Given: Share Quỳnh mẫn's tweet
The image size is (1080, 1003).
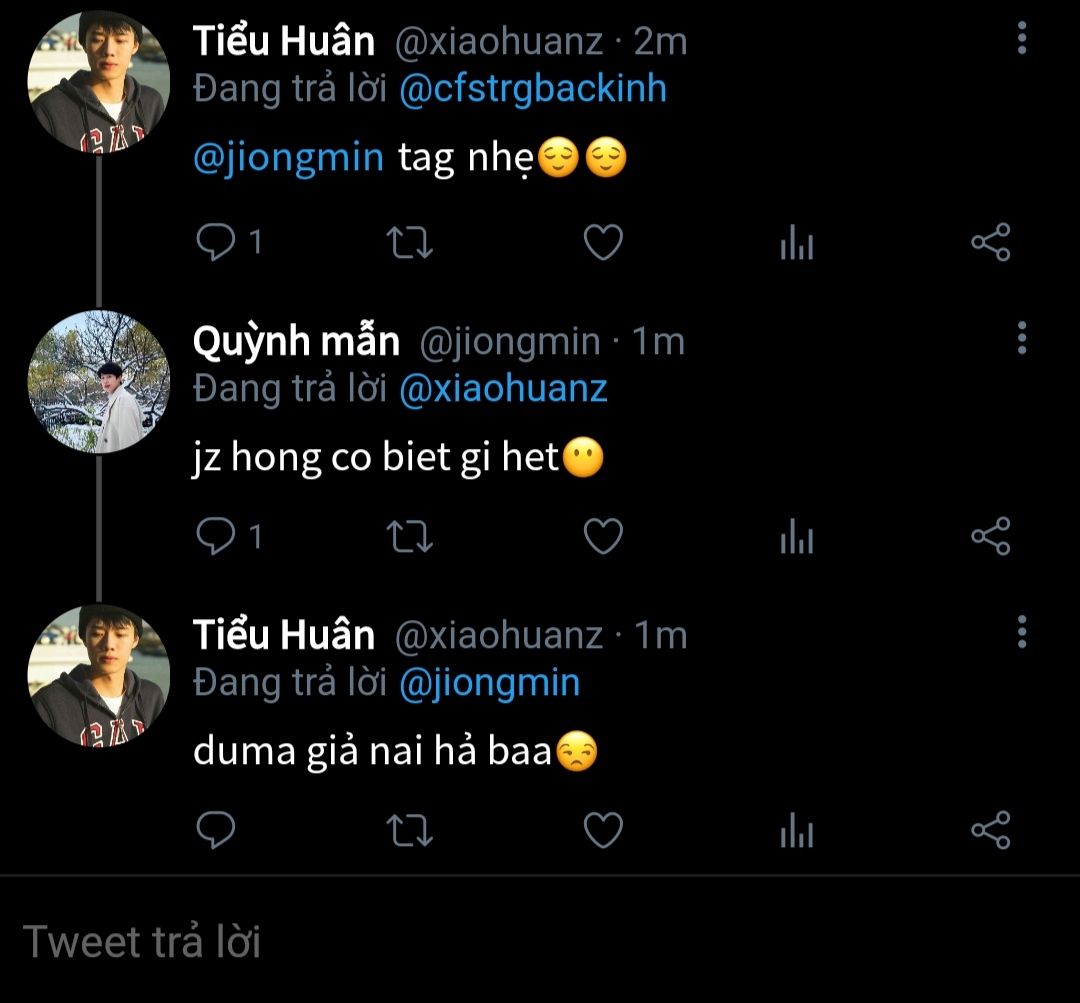Looking at the screenshot, I should (x=991, y=537).
